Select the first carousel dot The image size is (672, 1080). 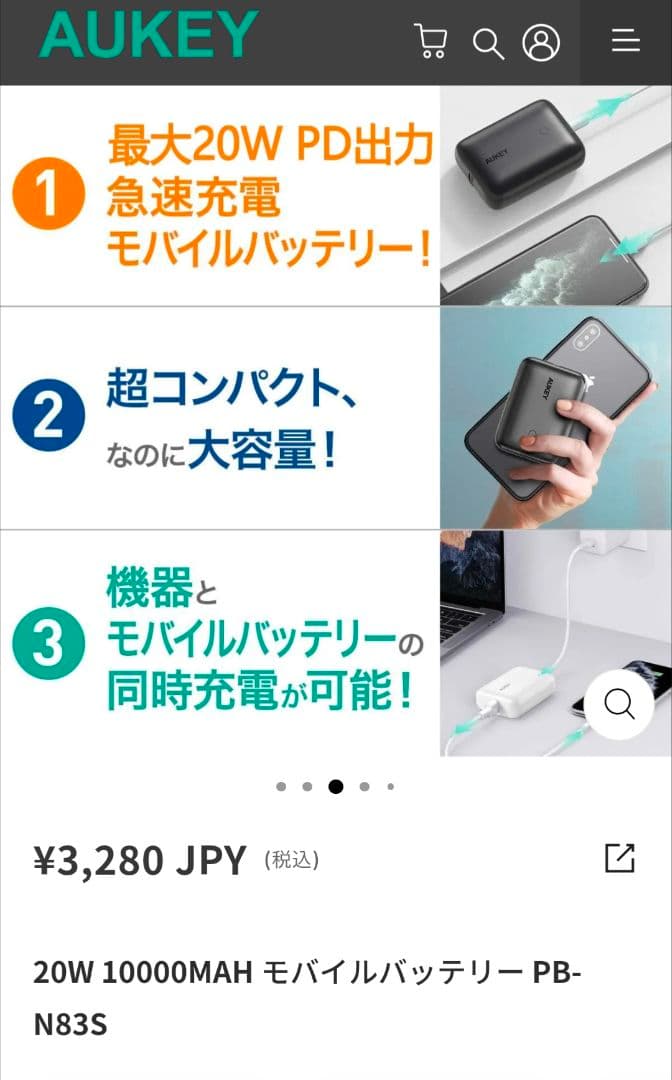pos(281,787)
